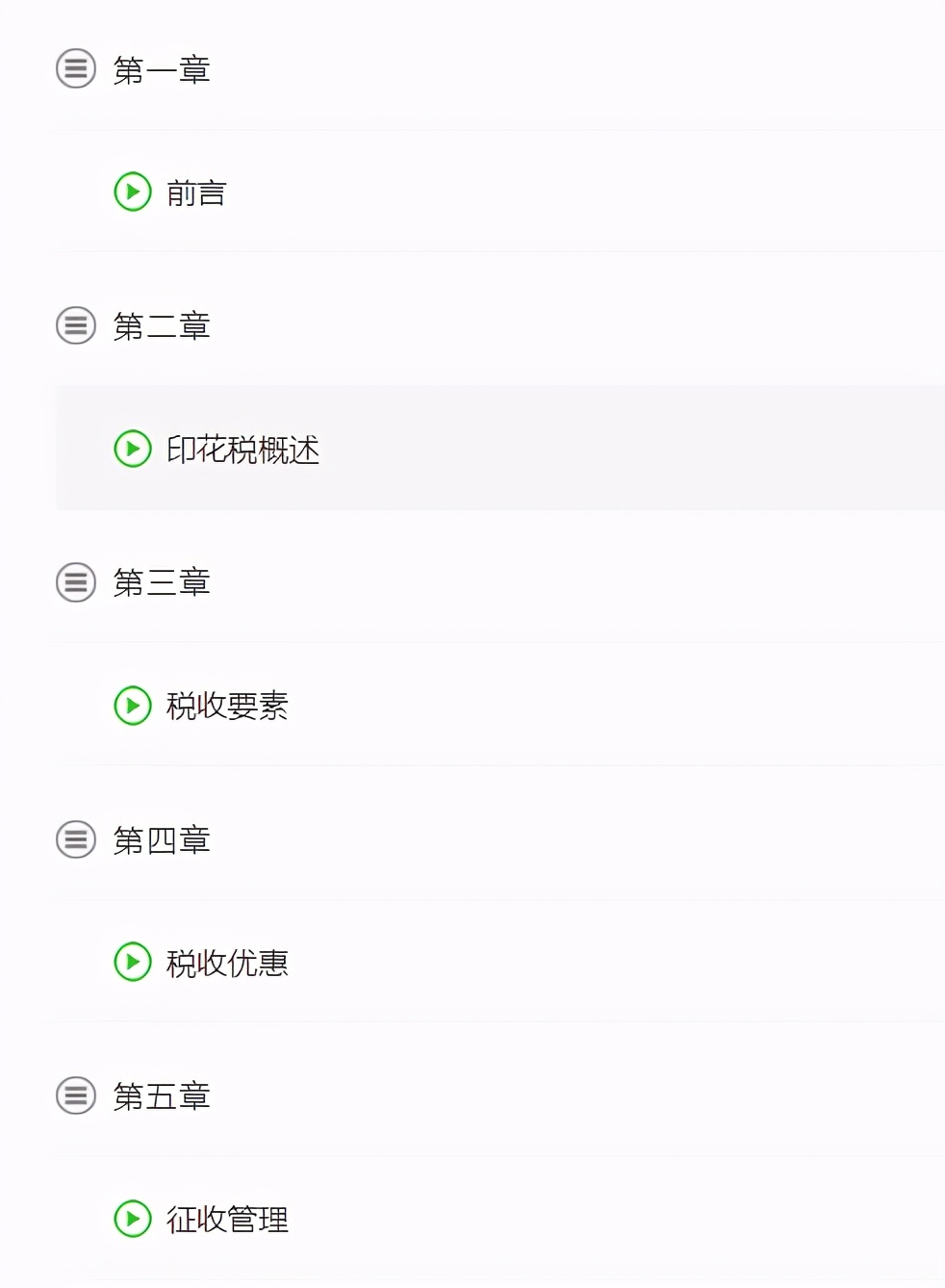Click the play icon beside 税收优惠
The width and height of the screenshot is (945, 1288).
point(133,963)
